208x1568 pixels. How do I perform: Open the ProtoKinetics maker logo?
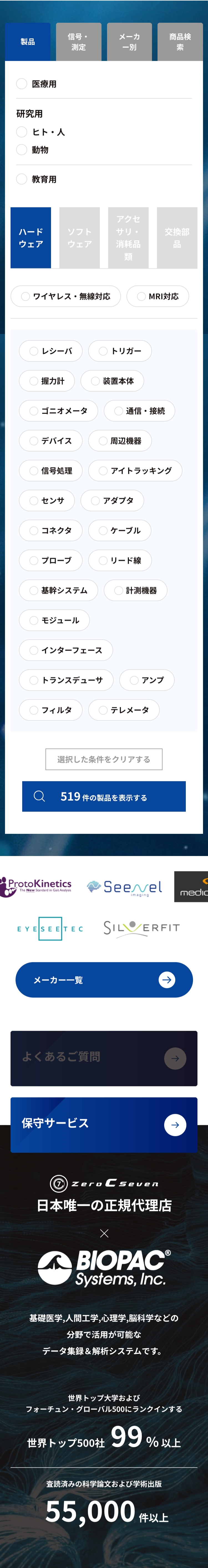point(37,886)
